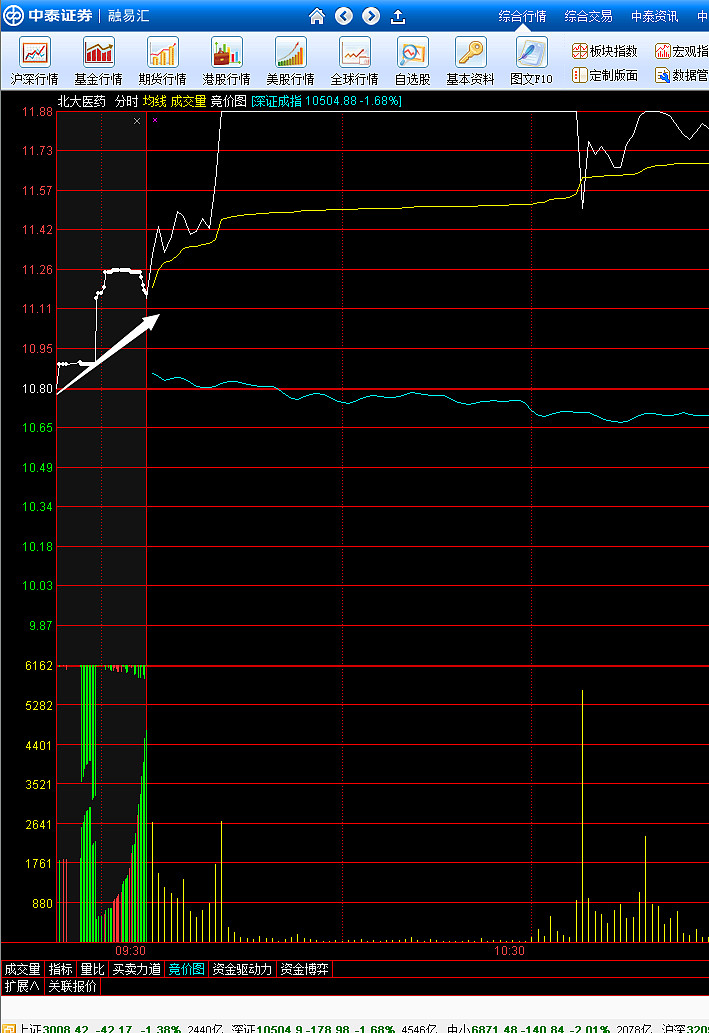The image size is (709, 1033).
Task: Open 全球行情 overview
Action: click(354, 61)
